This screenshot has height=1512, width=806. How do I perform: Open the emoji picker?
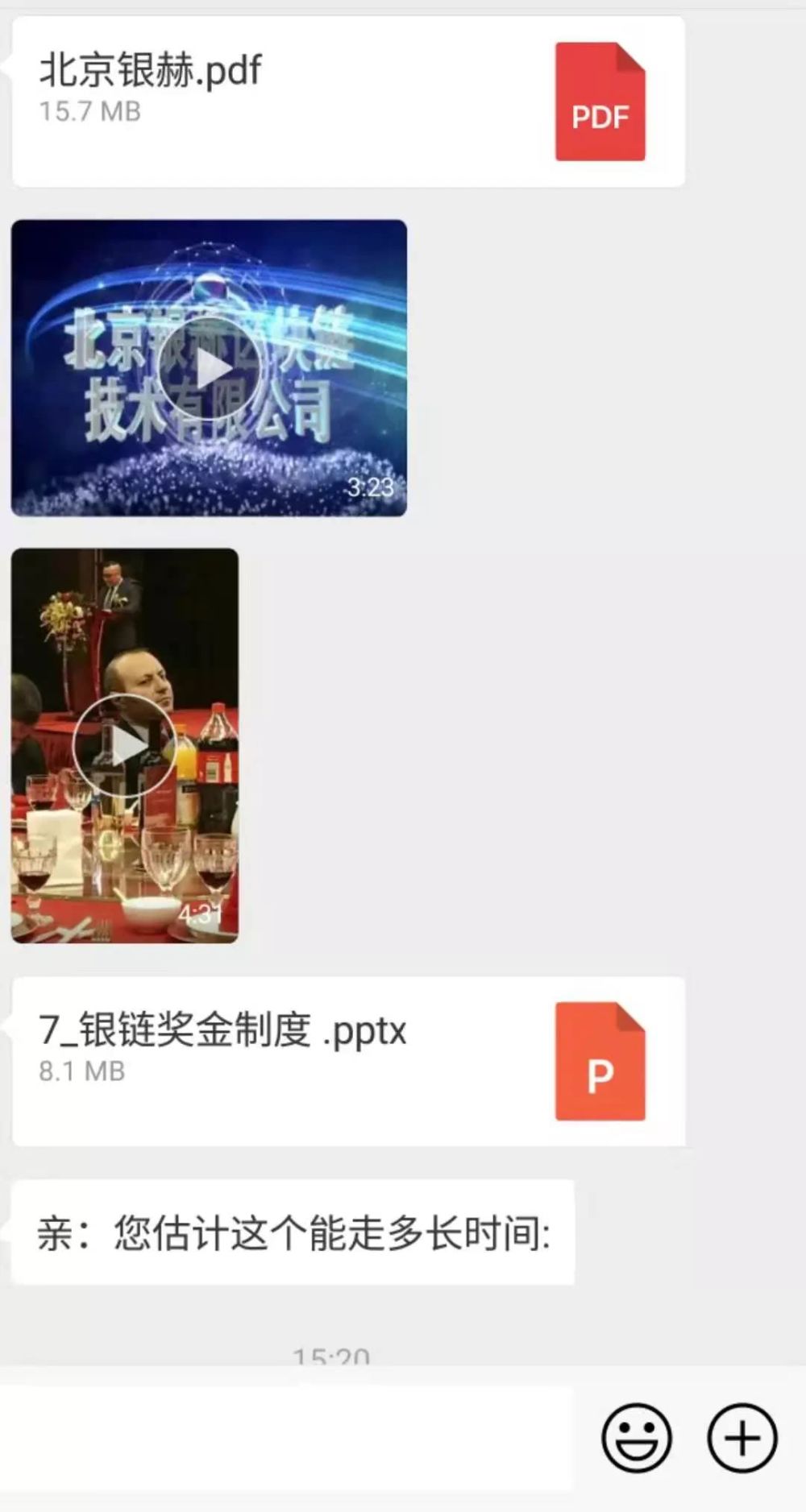tap(636, 1438)
